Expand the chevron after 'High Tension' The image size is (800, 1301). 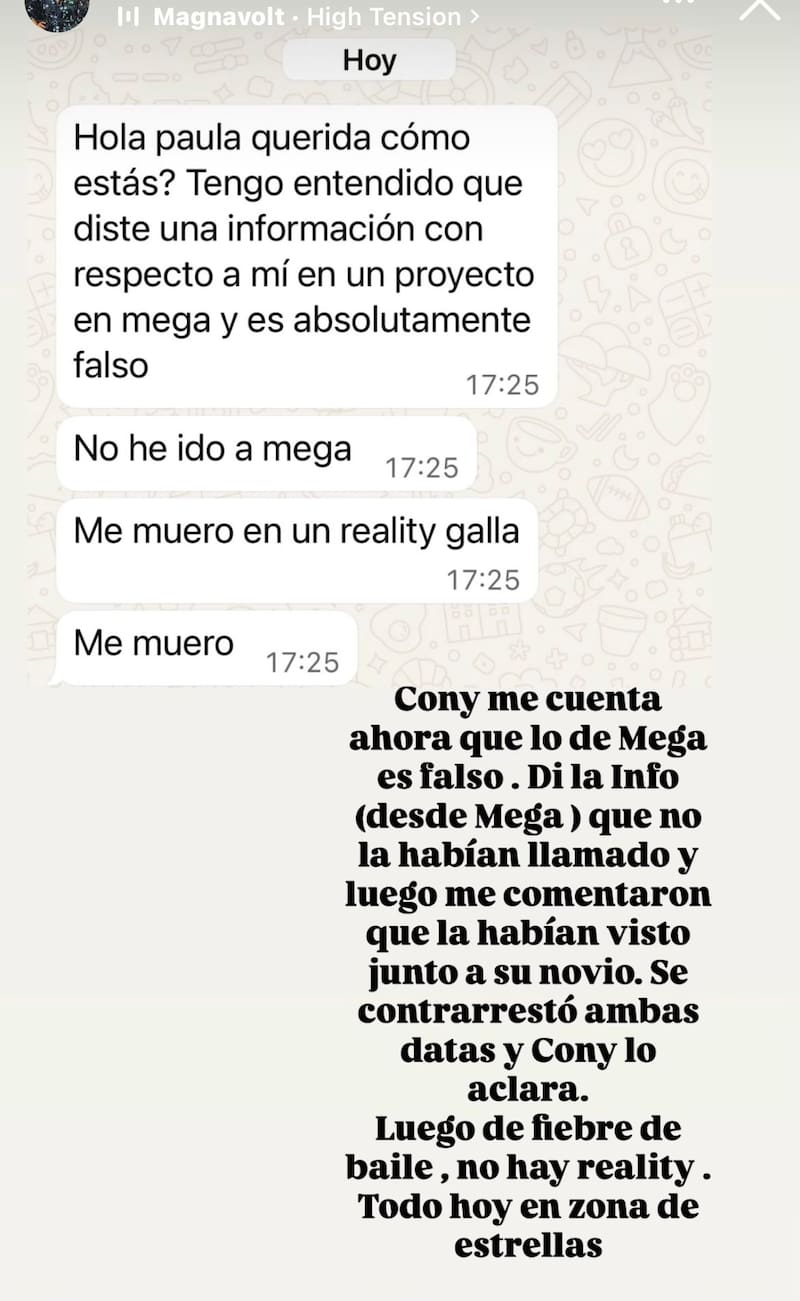(475, 16)
